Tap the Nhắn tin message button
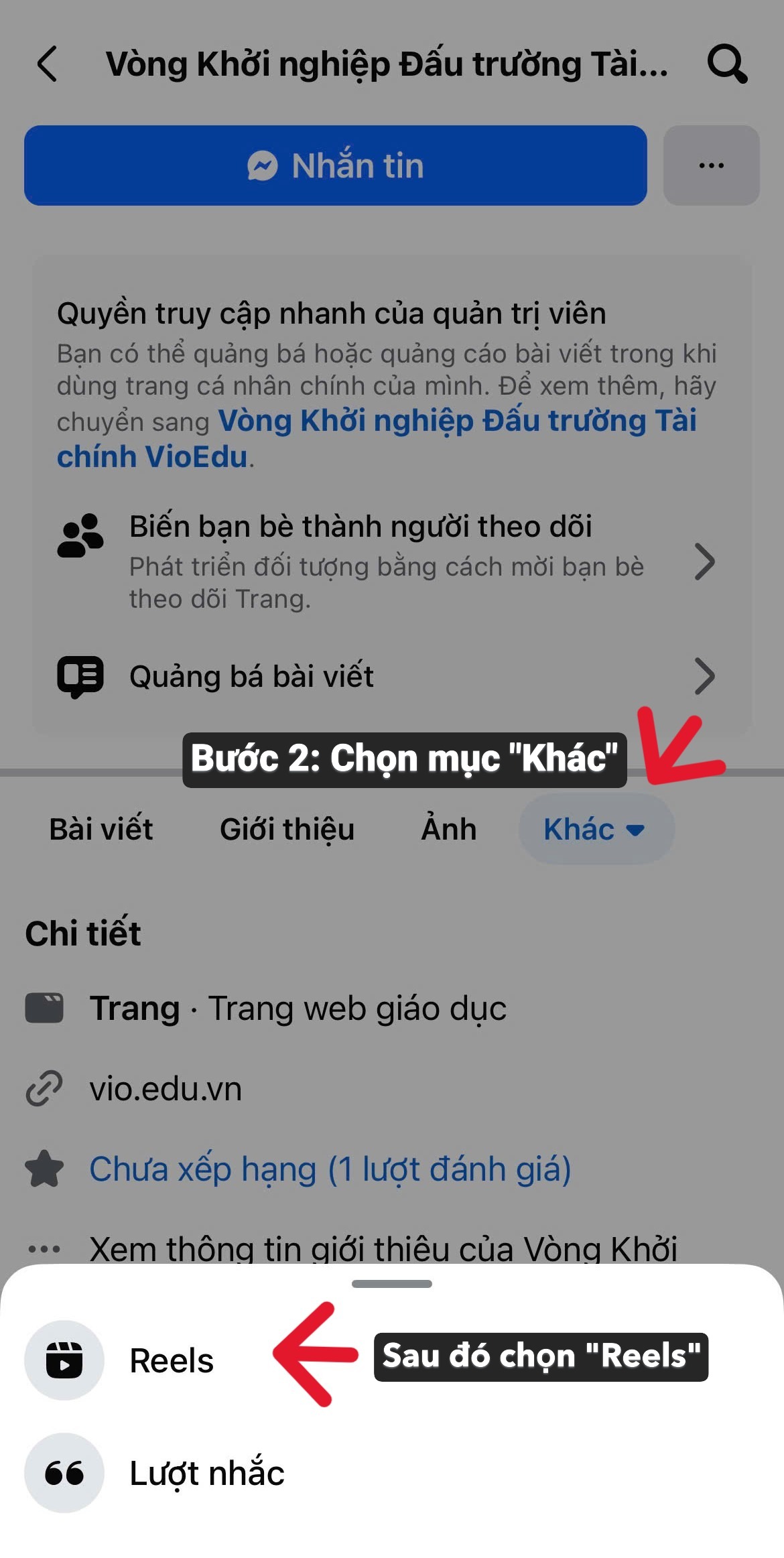 pos(335,166)
